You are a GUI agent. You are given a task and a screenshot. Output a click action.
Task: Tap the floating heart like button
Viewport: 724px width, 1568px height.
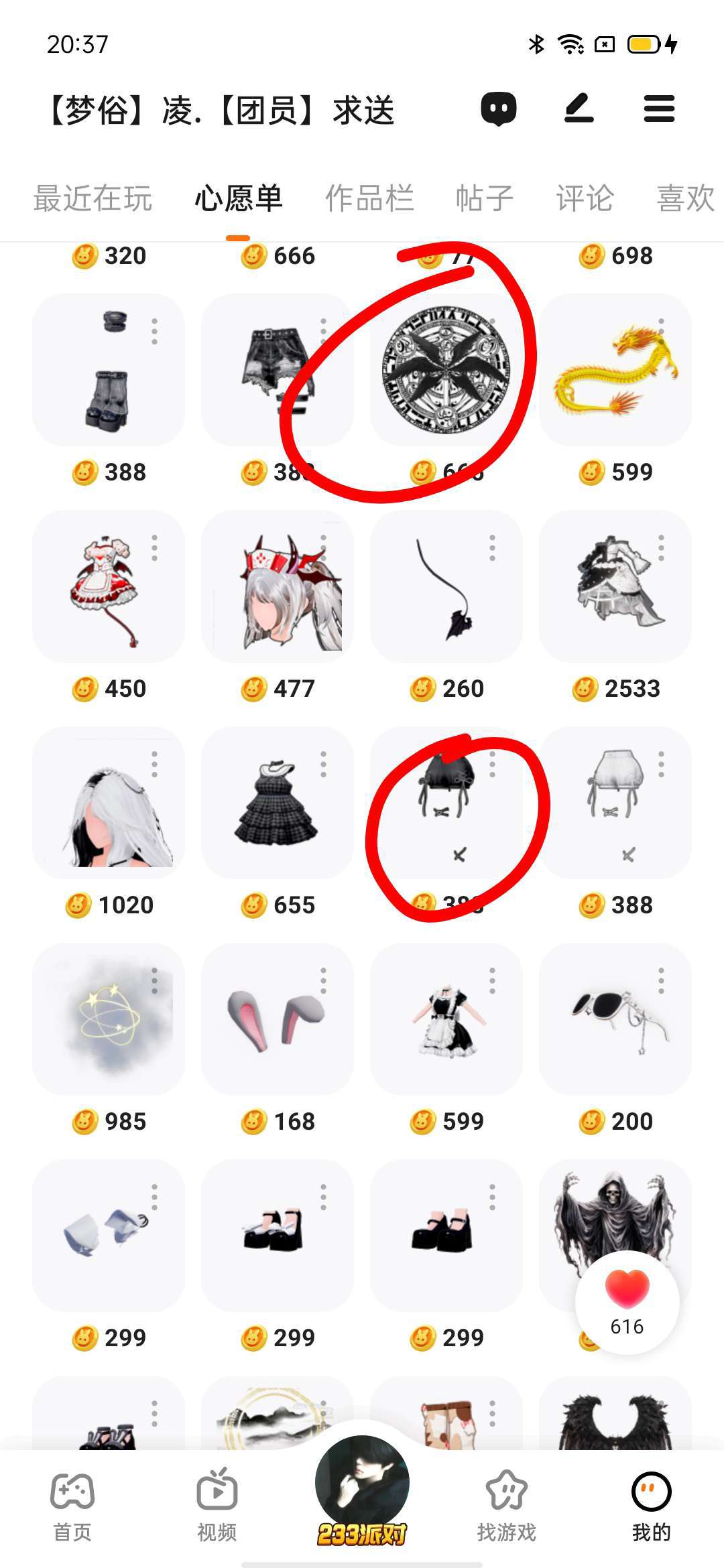point(627,1301)
